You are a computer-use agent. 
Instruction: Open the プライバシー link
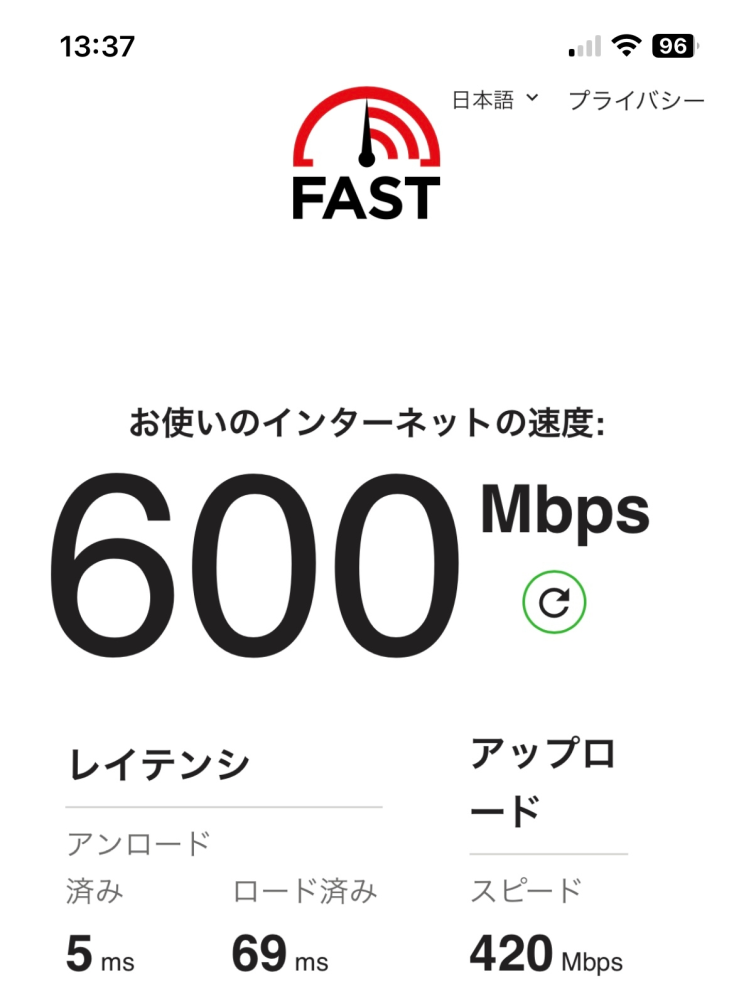point(636,100)
